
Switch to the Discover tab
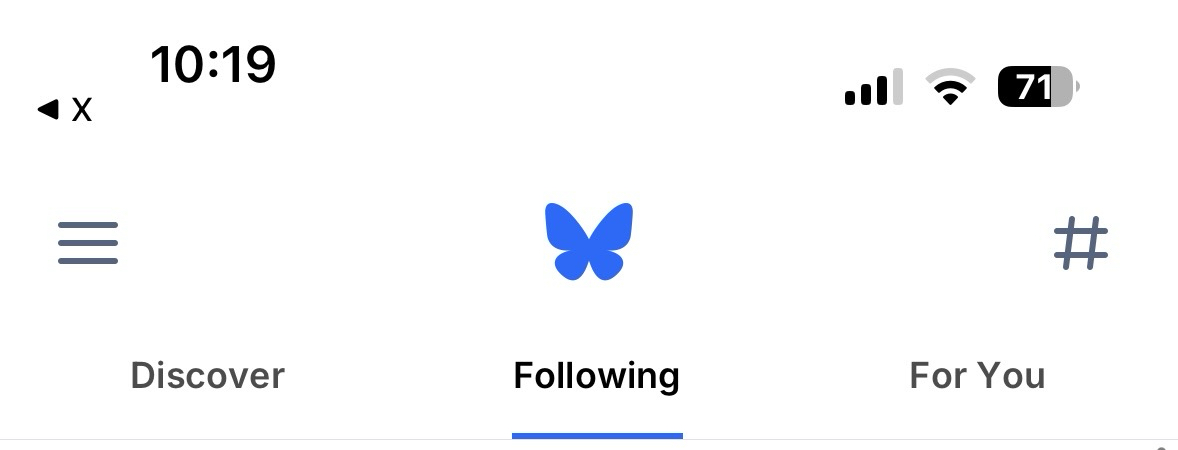click(x=208, y=376)
